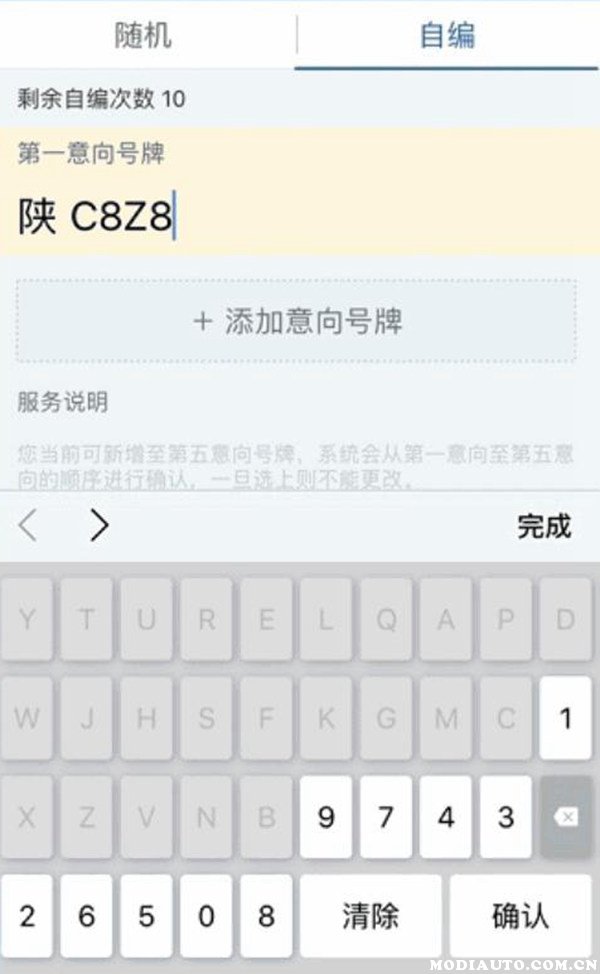The height and width of the screenshot is (974, 600).
Task: Type the digit 1 key
Action: pos(565,718)
